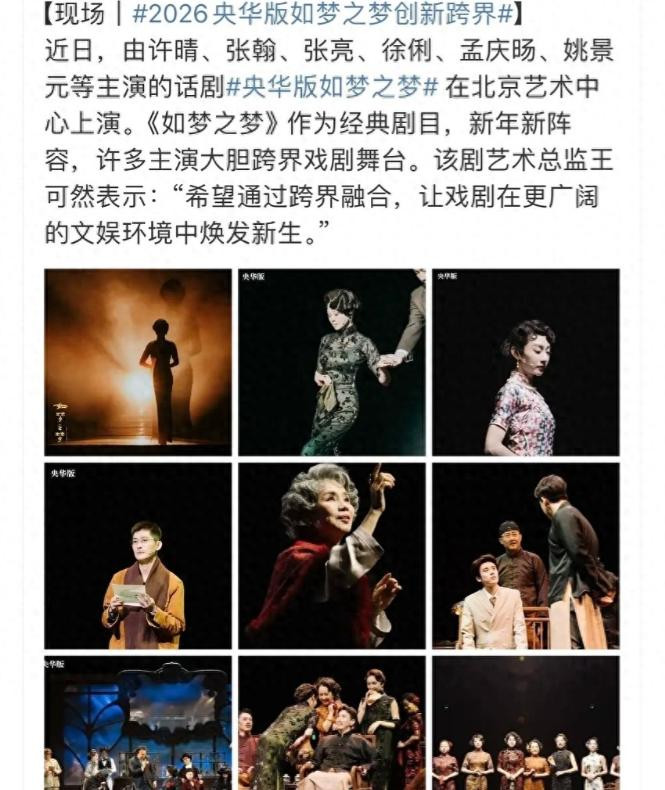Open the blue-lit stage set photo
Screen dimensions: 665x790
pyautogui.click(x=137, y=724)
